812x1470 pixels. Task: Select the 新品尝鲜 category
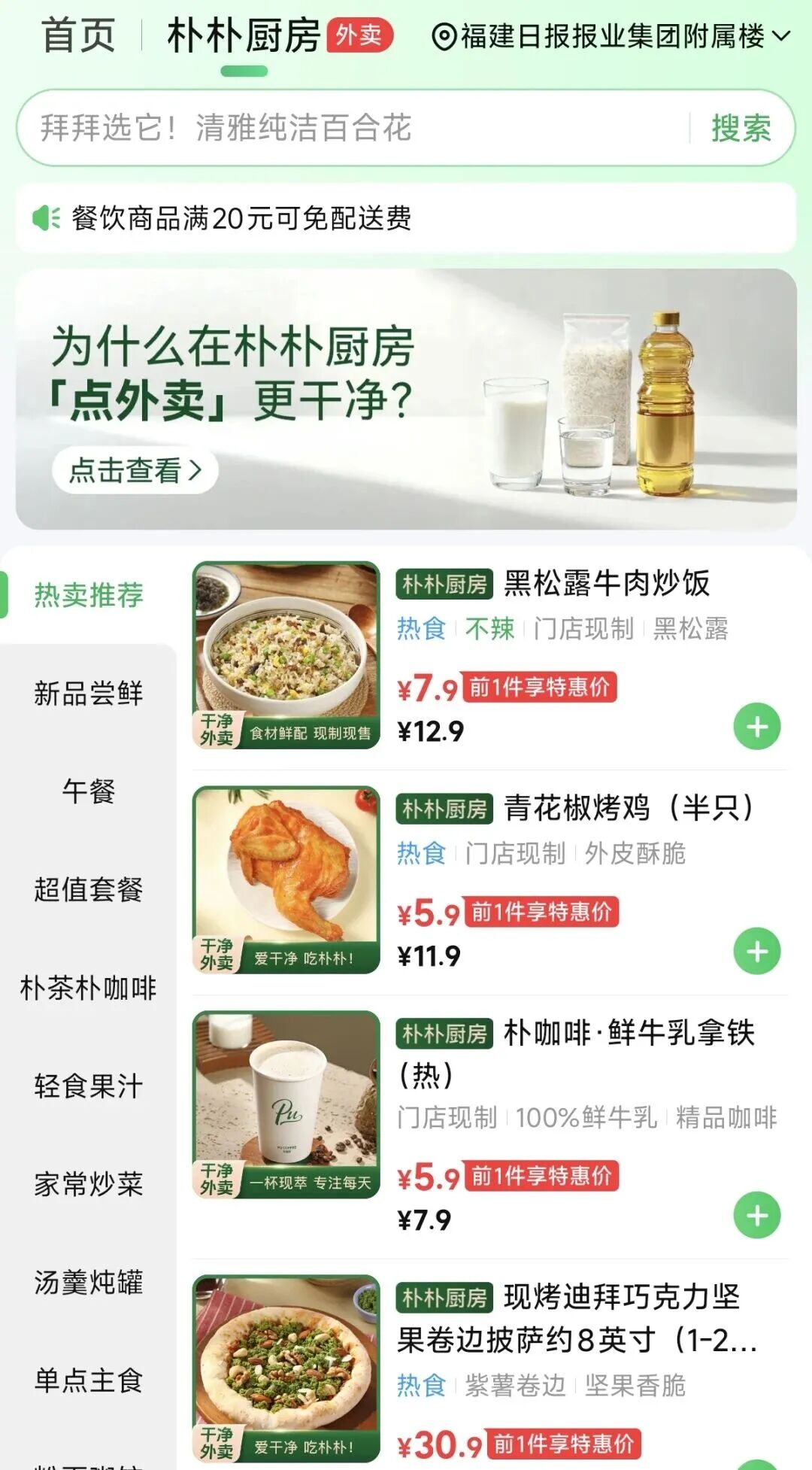click(88, 693)
